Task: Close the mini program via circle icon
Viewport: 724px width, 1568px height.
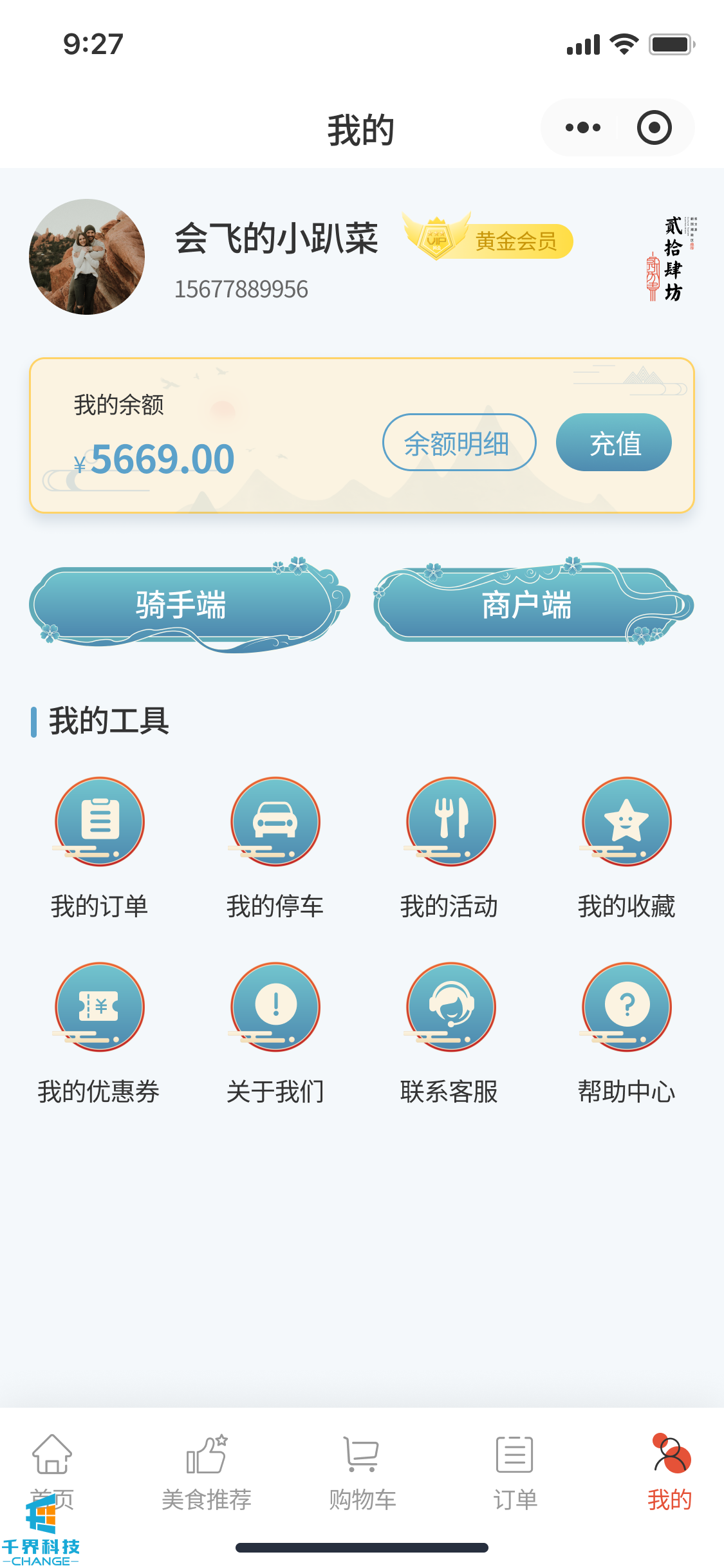Action: click(x=654, y=127)
